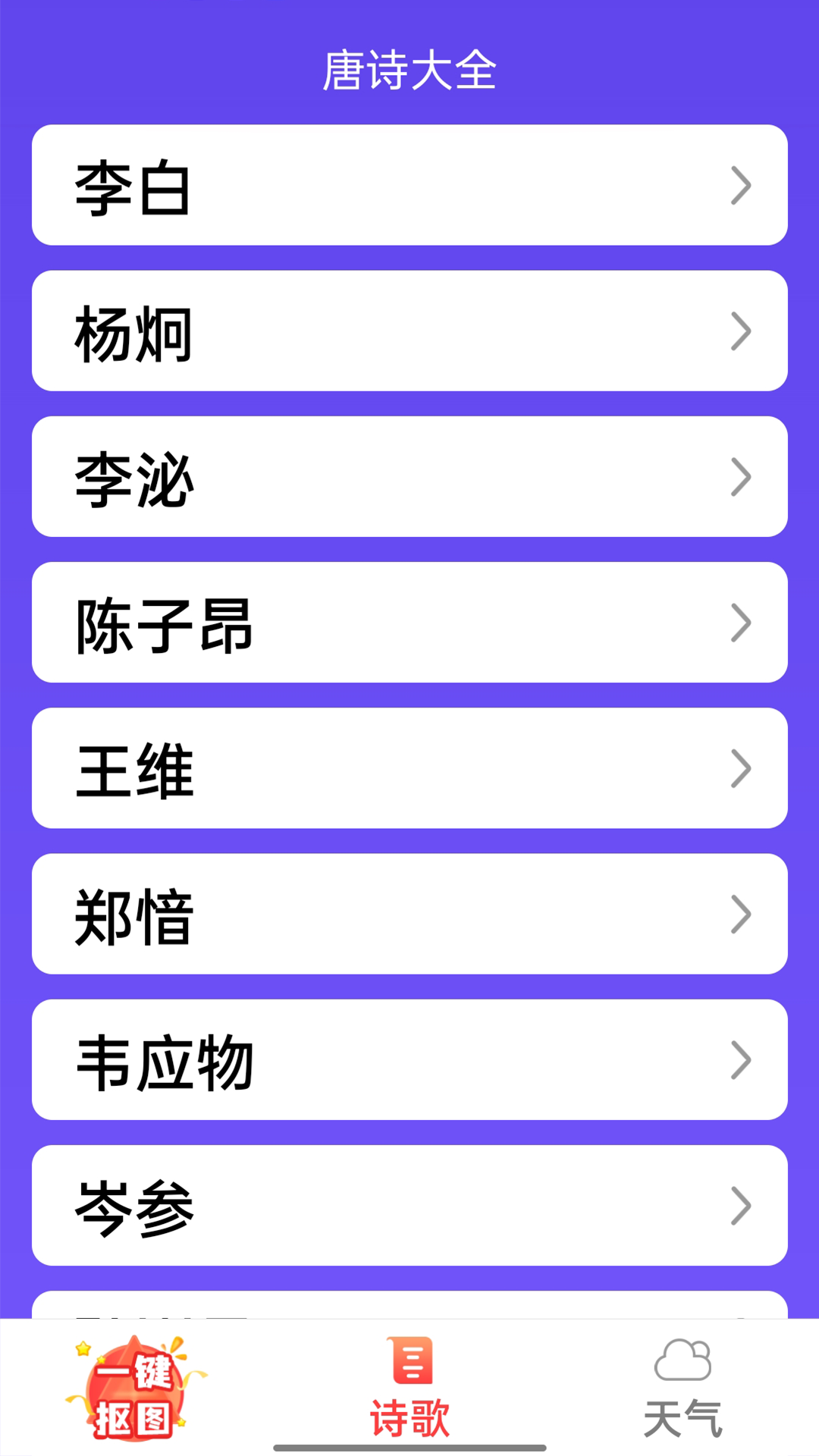This screenshot has height=1456, width=819.
Task: Browse poems by 王维
Action: point(409,767)
